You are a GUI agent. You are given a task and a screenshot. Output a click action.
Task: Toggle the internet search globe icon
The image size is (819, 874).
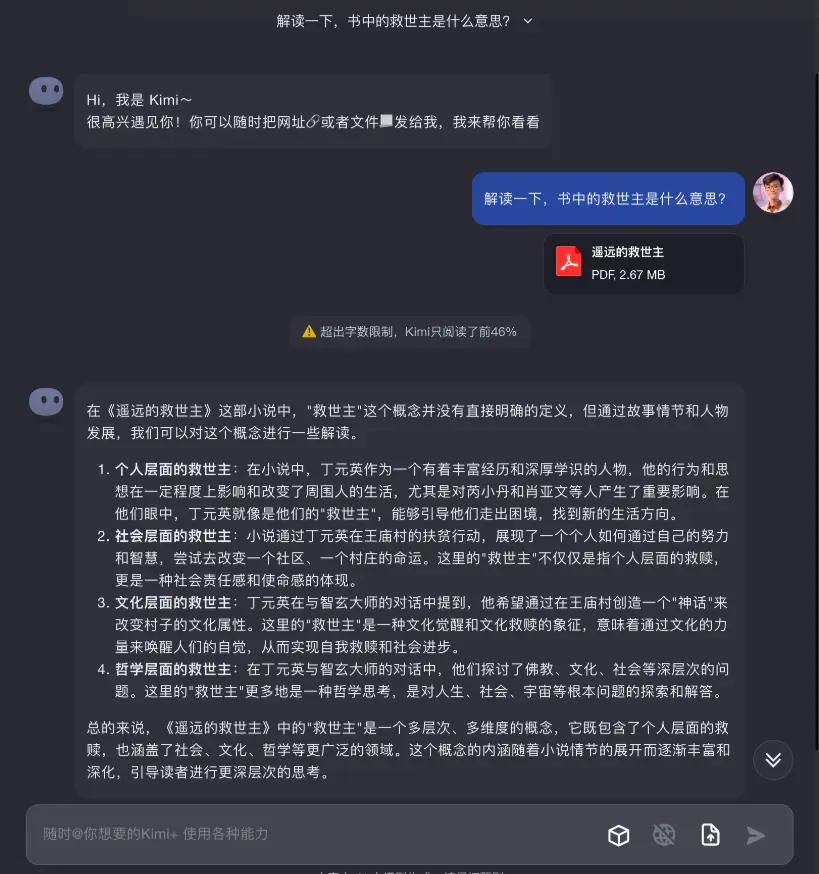pos(664,835)
